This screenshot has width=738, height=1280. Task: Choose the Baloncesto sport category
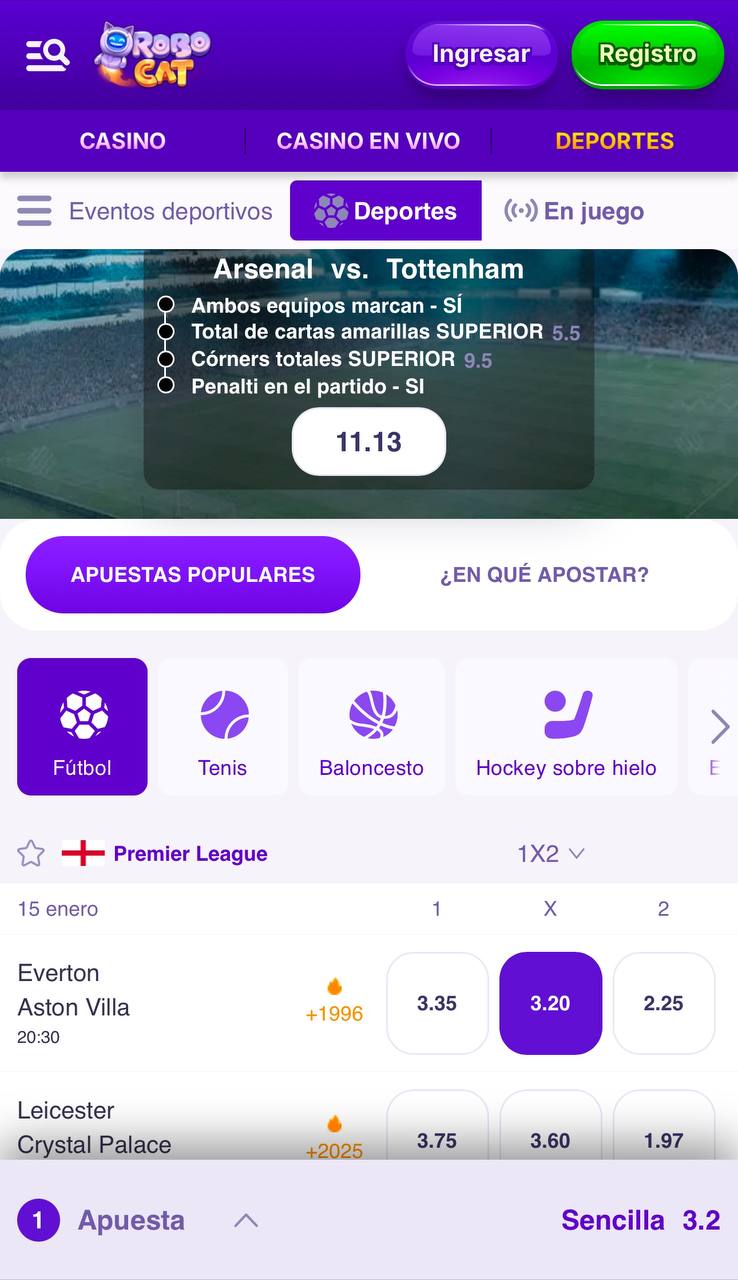coord(371,727)
